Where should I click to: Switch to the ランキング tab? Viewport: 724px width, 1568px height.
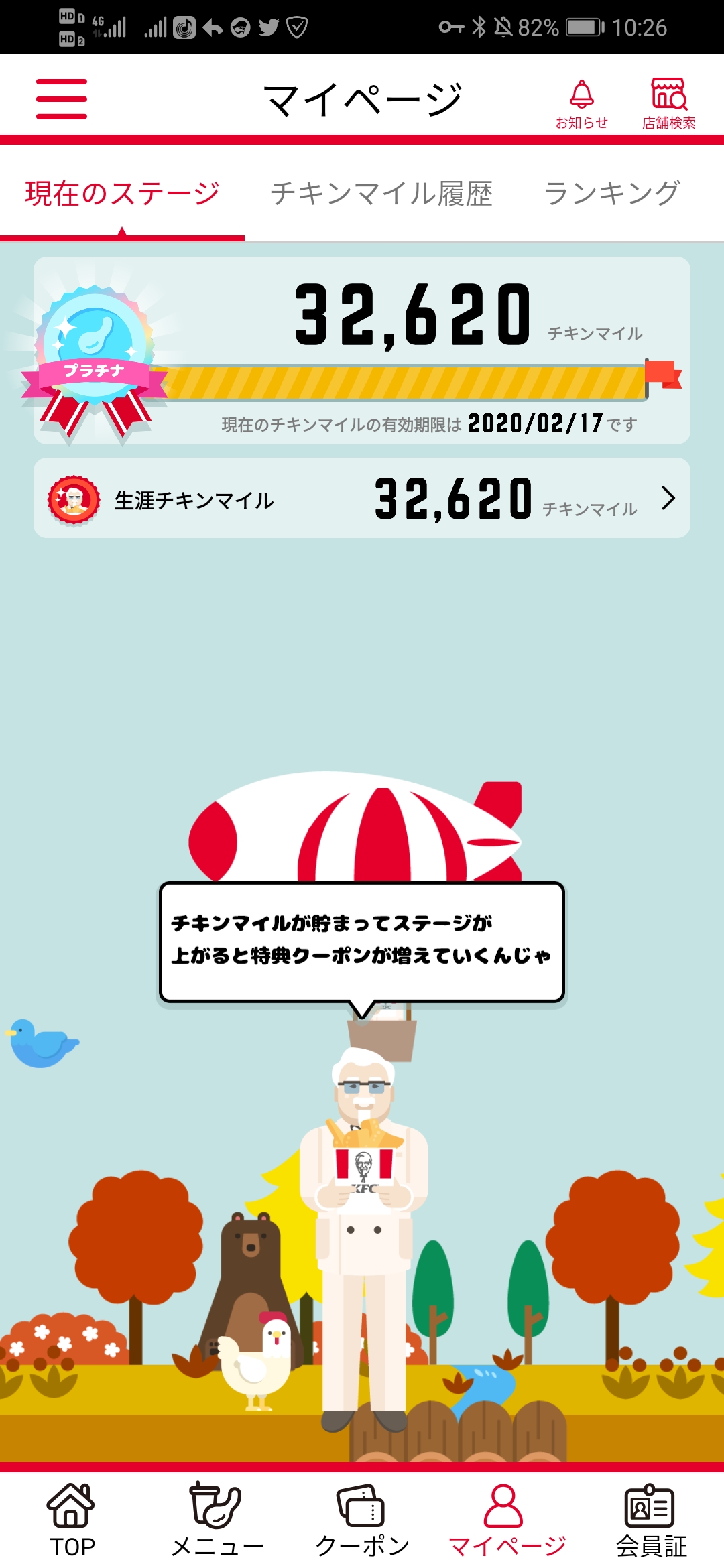click(611, 194)
